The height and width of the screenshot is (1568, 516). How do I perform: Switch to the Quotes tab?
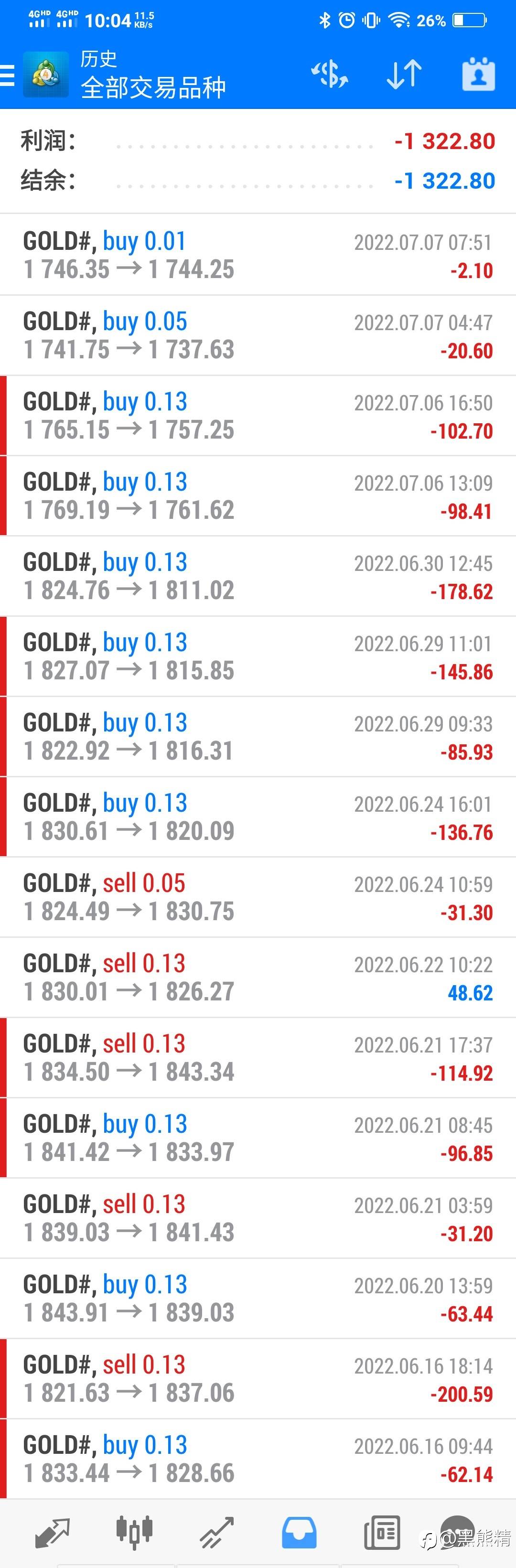[53, 1533]
